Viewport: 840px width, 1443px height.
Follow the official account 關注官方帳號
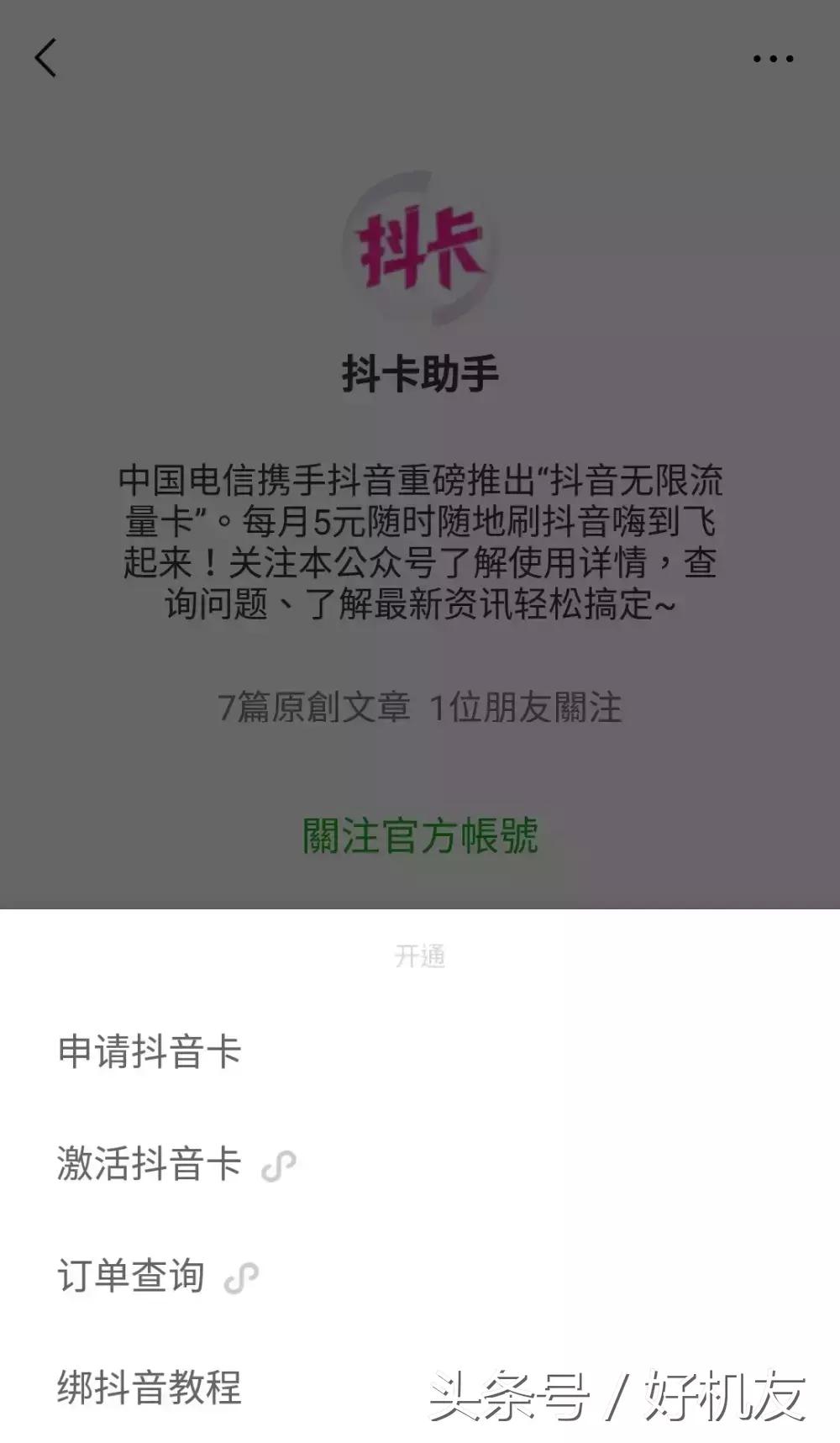point(420,836)
